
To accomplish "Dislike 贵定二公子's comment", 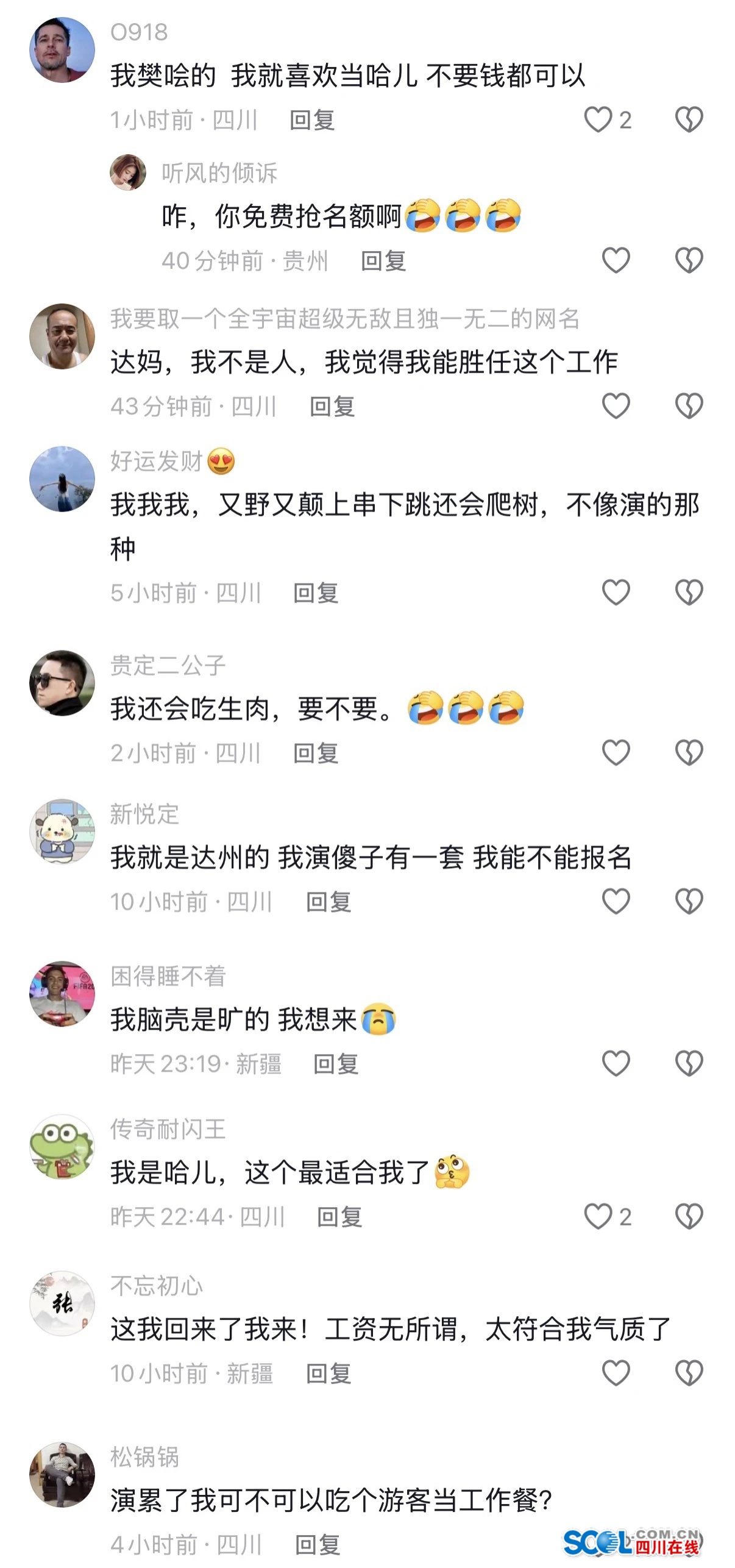I will [689, 752].
